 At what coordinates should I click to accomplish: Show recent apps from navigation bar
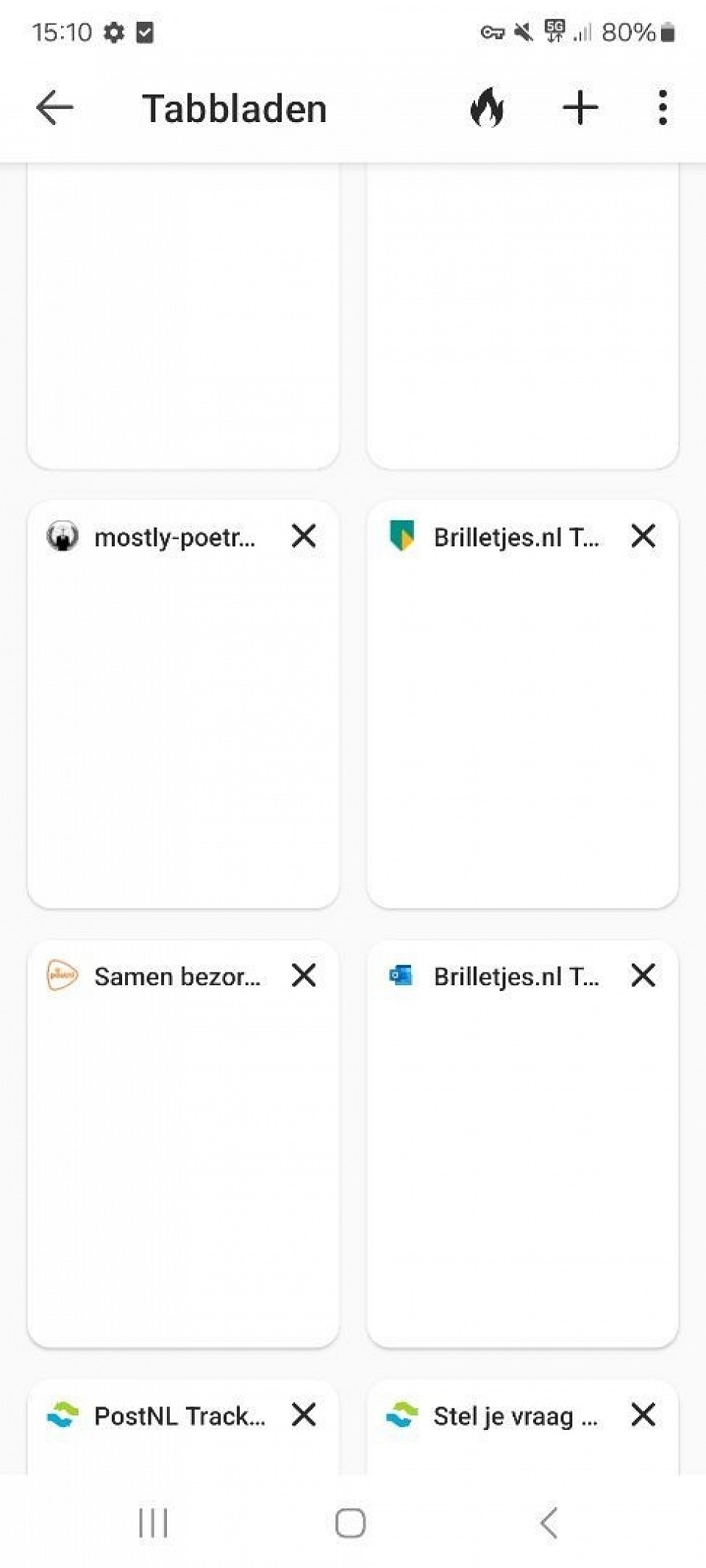click(154, 1522)
